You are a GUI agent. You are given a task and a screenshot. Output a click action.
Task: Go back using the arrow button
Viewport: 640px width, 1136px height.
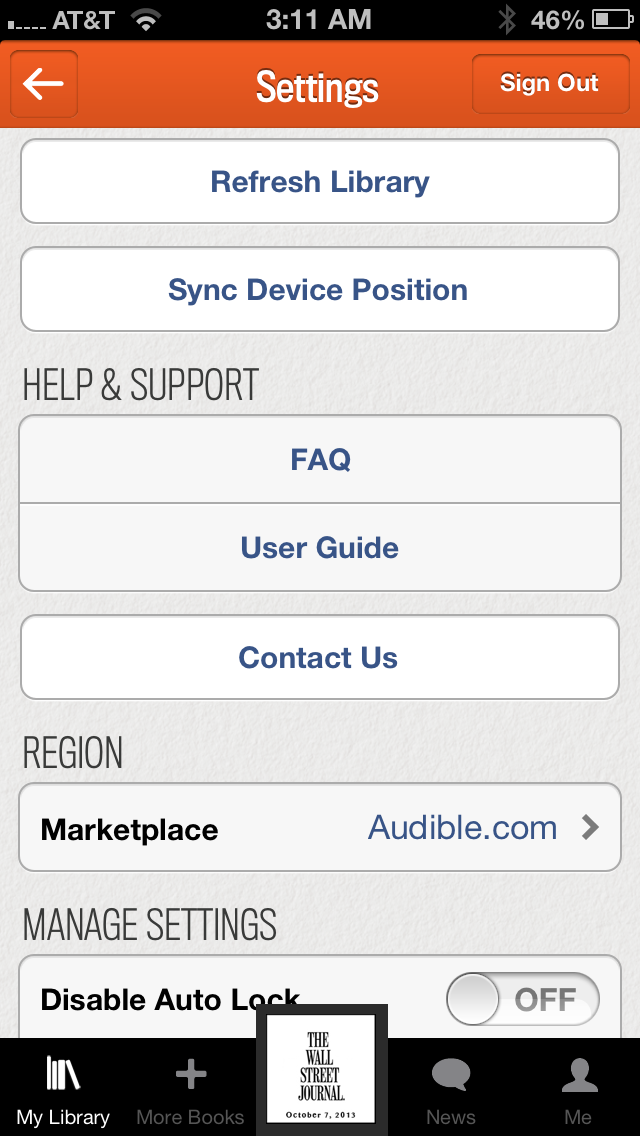(x=44, y=84)
